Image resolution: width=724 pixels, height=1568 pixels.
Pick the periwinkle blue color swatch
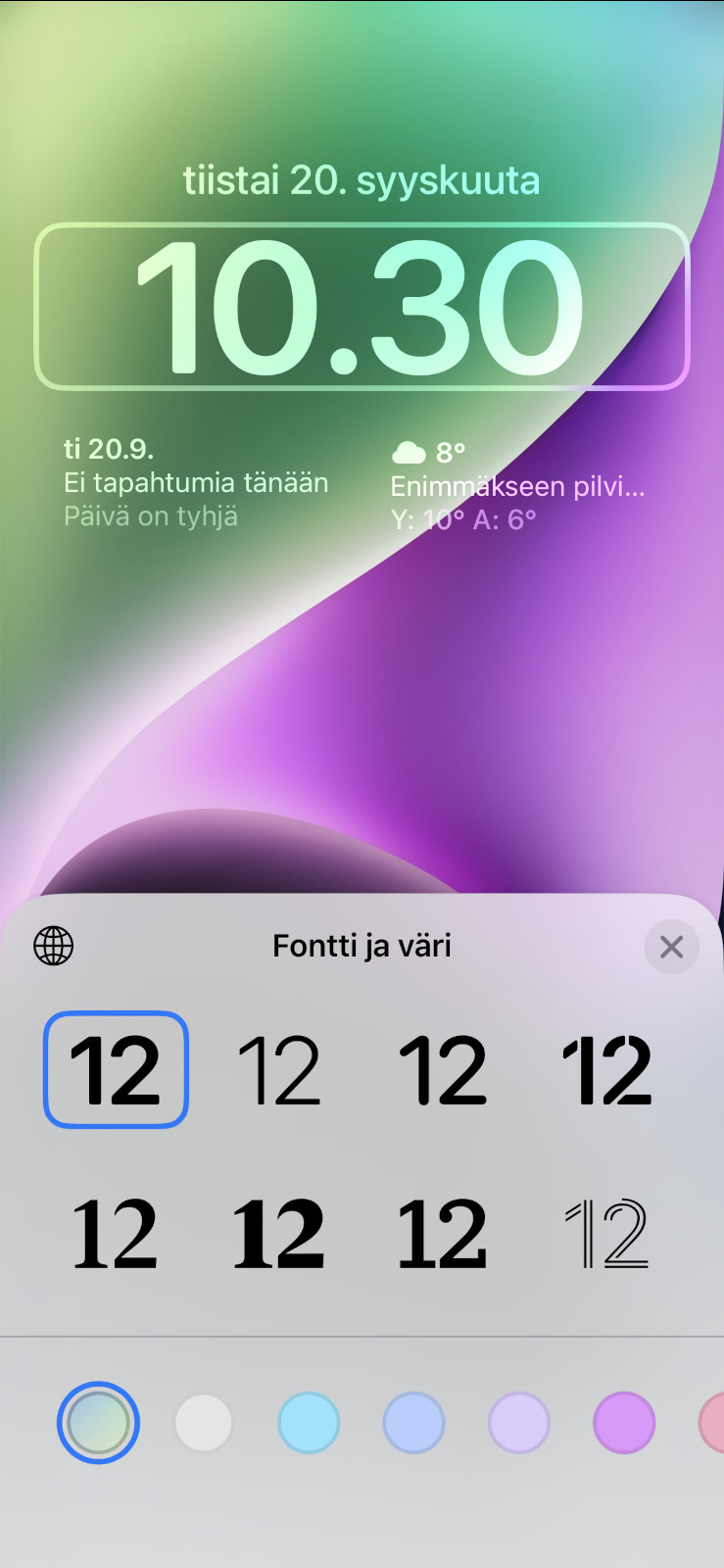click(413, 1423)
